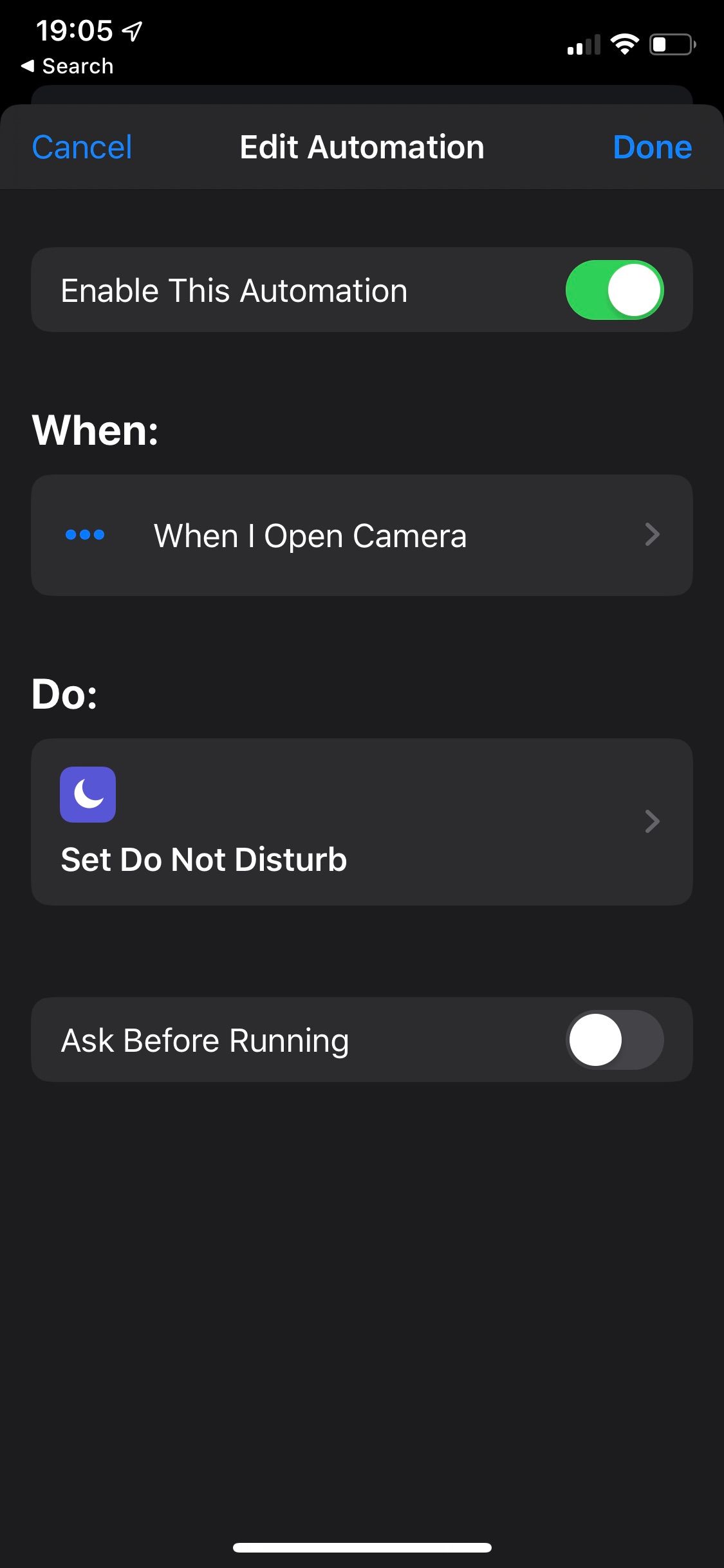
Task: Open the When I Open Camera trigger
Action: pos(362,535)
